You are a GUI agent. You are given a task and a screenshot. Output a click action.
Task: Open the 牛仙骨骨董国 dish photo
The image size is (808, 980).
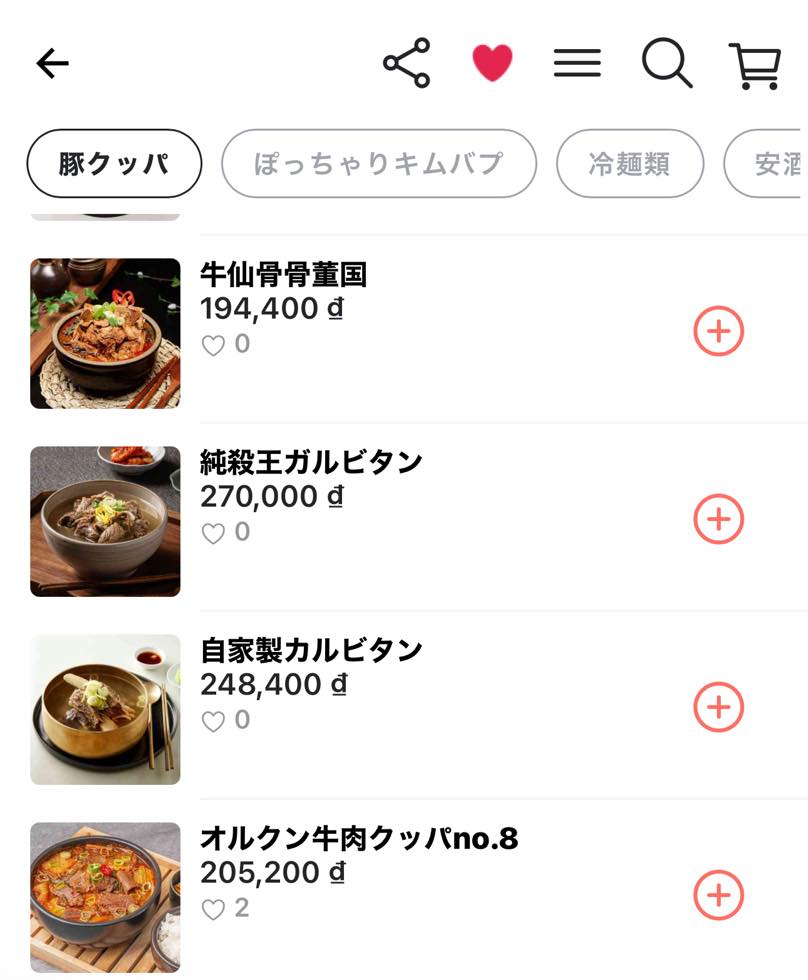pos(105,333)
